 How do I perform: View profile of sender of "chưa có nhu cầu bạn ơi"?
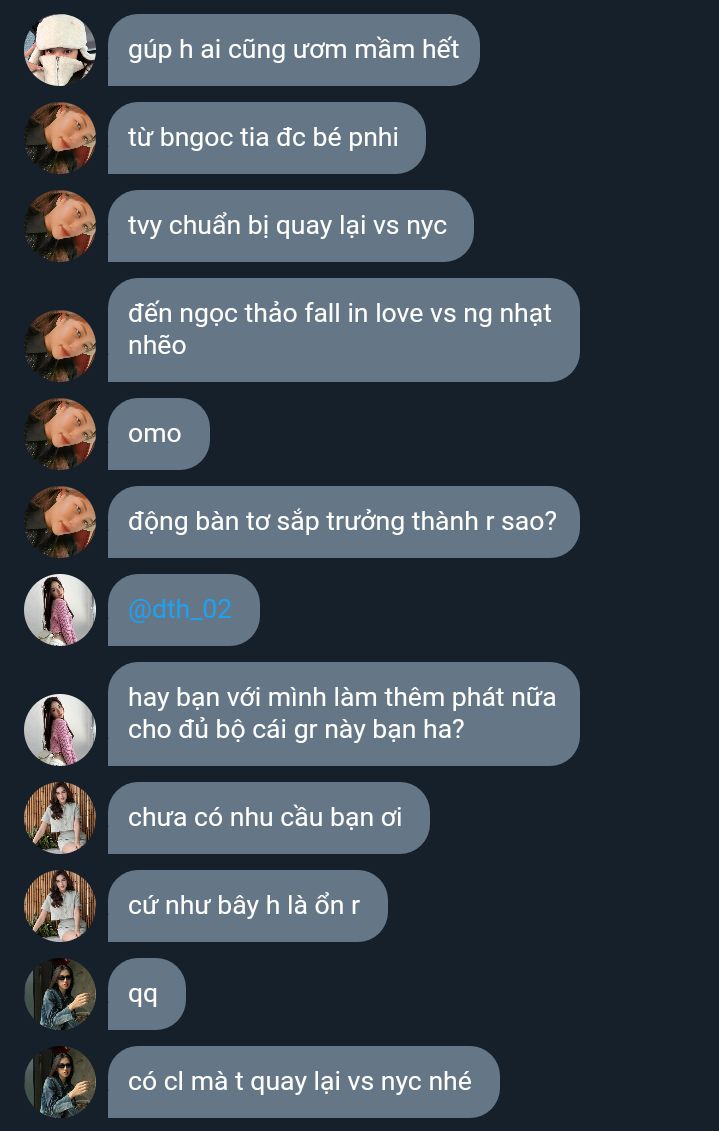coord(60,818)
